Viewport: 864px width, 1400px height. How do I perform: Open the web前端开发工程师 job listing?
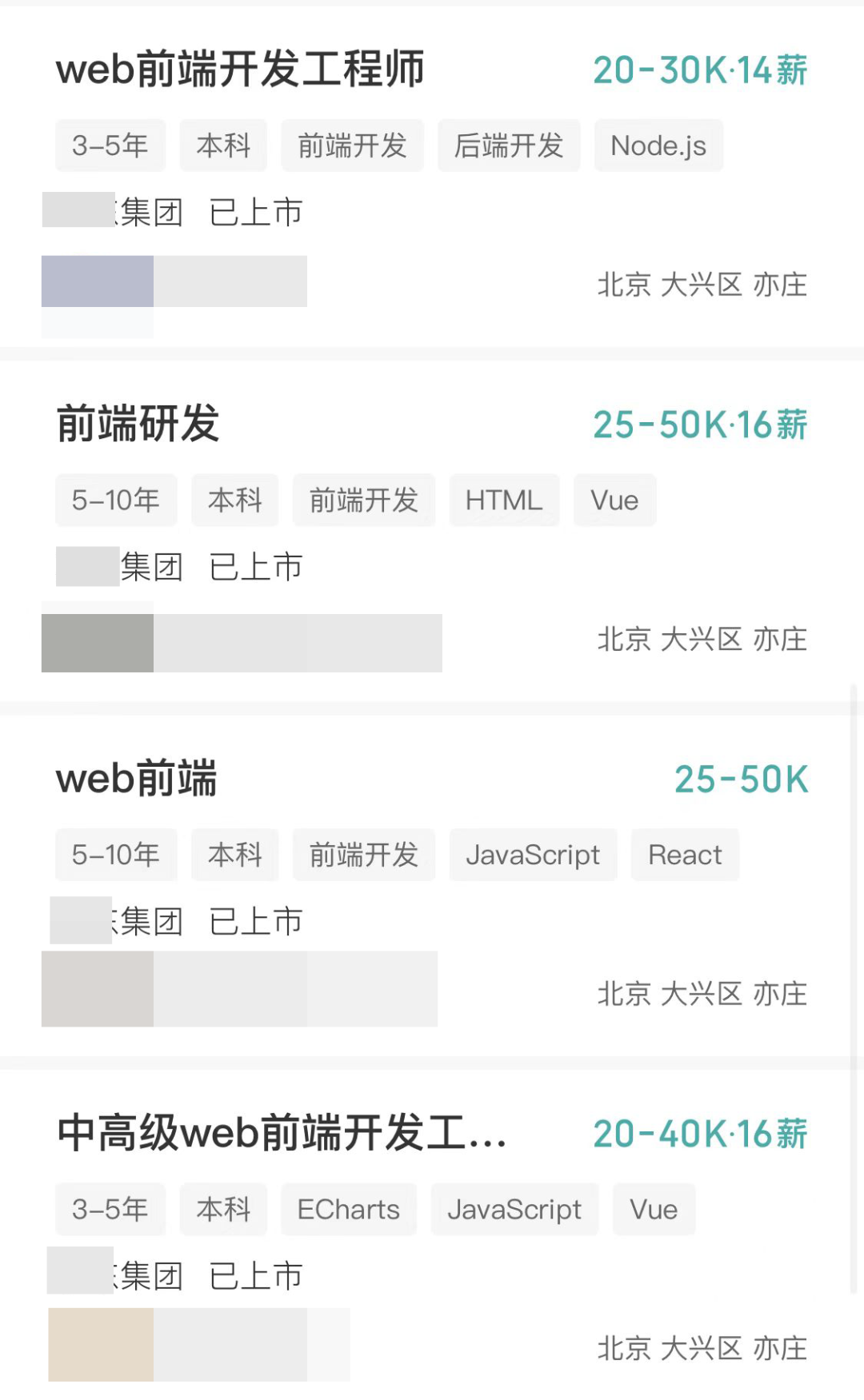tap(240, 70)
